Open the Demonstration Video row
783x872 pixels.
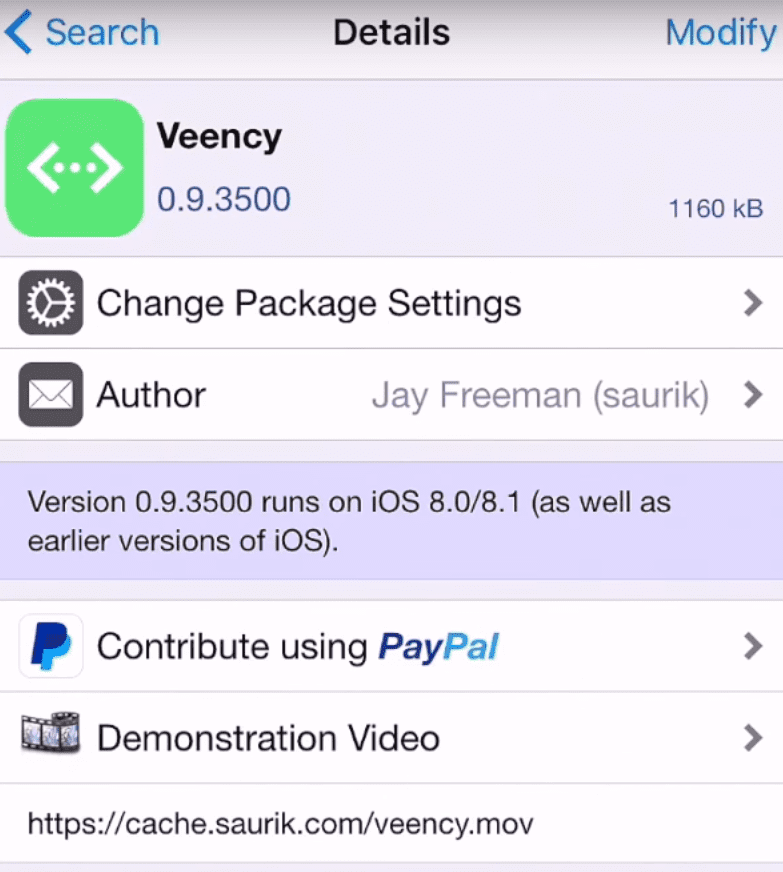click(390, 738)
